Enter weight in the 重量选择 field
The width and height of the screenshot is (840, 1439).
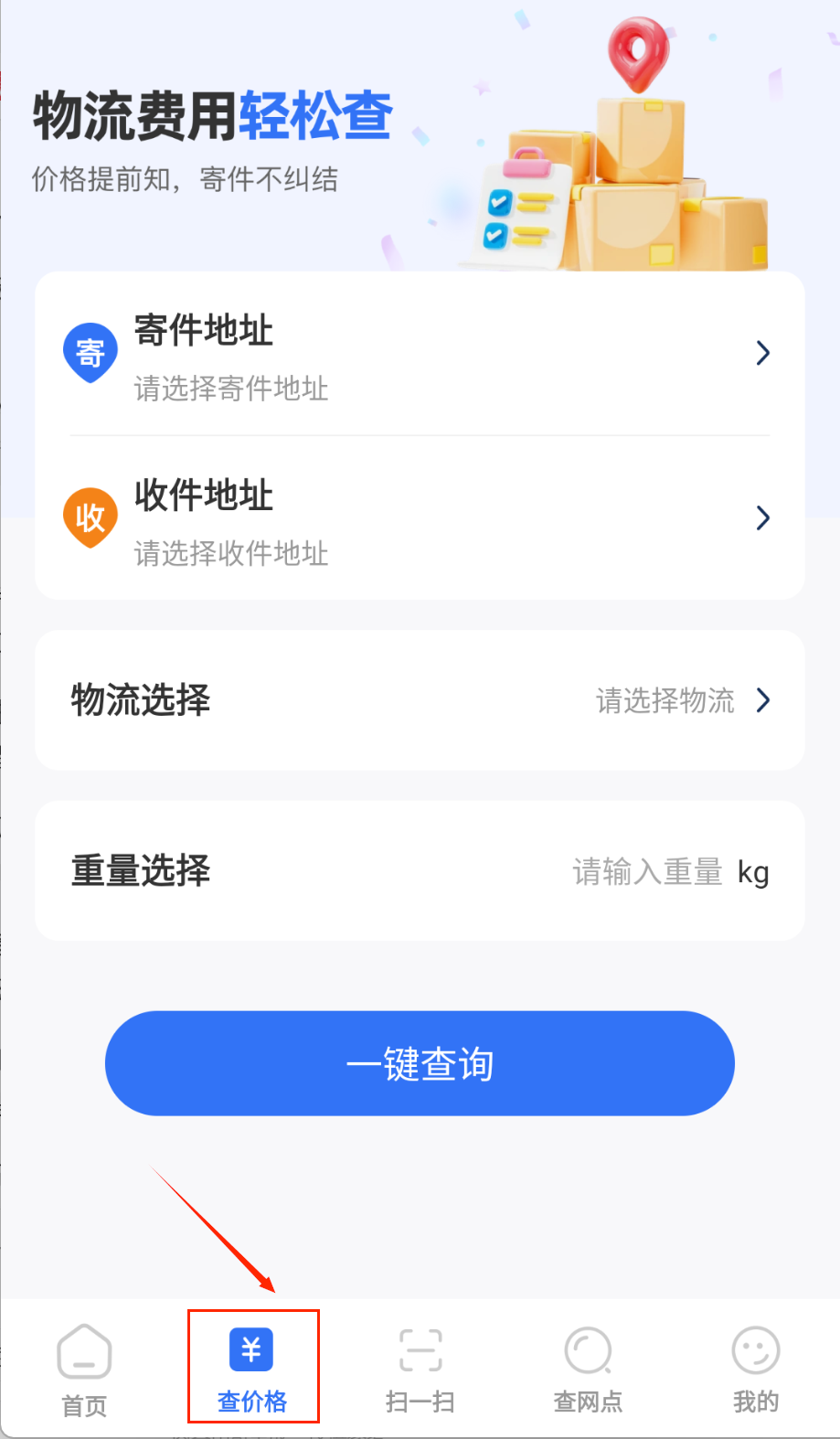pyautogui.click(x=647, y=872)
